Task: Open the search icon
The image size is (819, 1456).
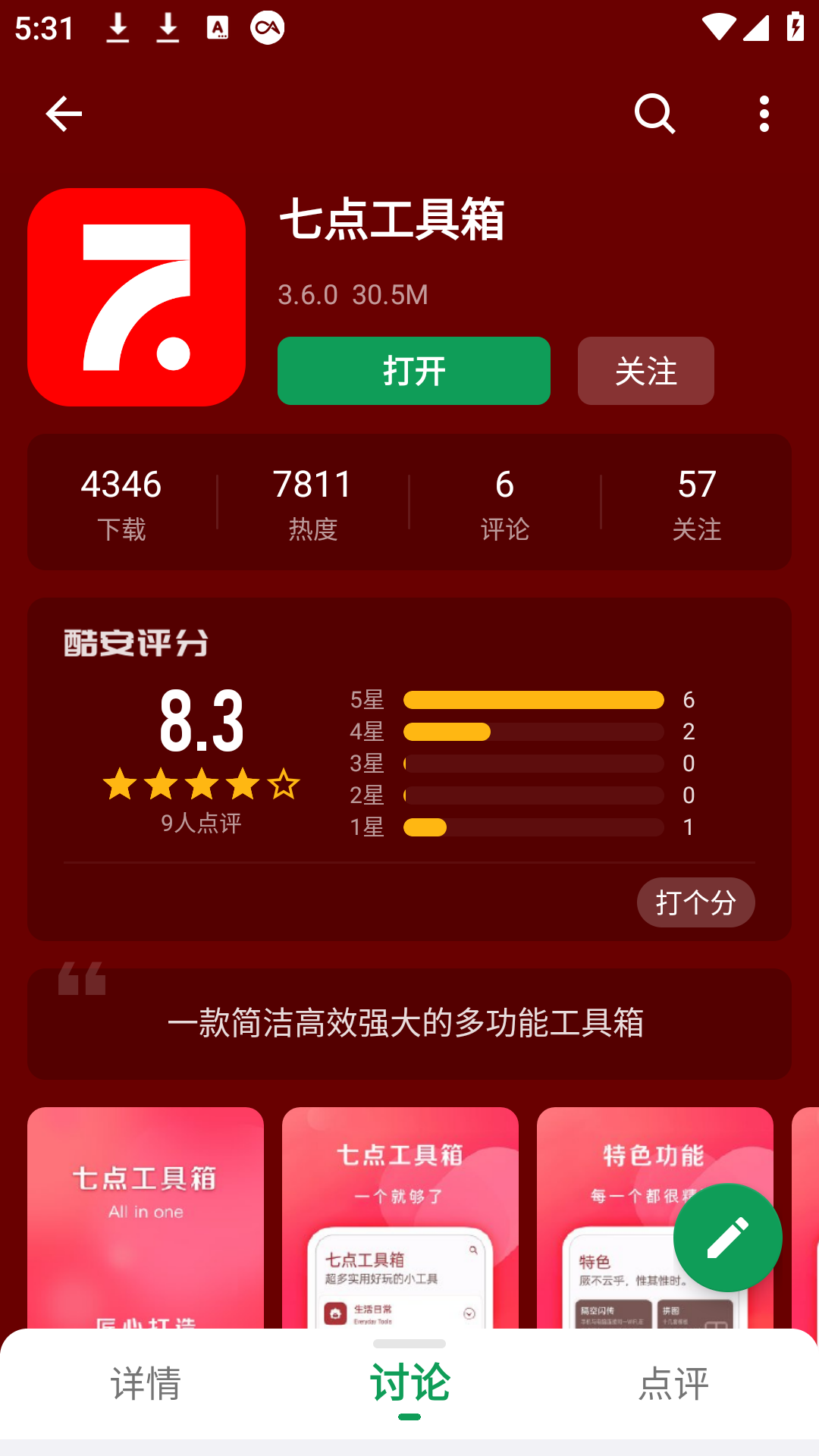Action: point(654,114)
